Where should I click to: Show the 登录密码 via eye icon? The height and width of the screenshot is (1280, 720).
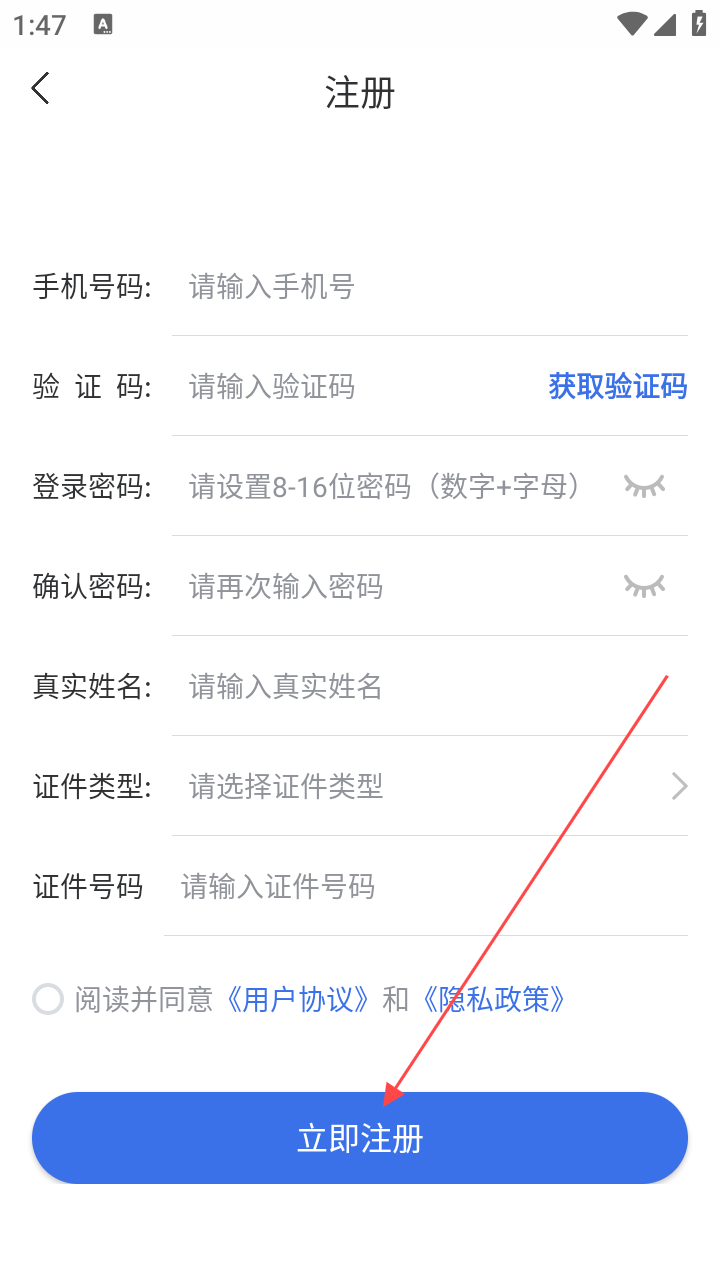pos(644,486)
